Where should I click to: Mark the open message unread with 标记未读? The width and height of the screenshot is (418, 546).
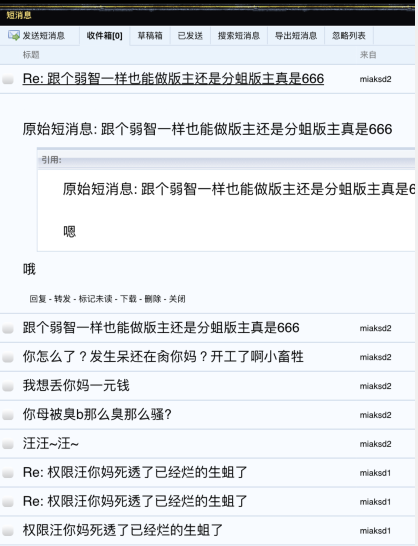coord(95,299)
